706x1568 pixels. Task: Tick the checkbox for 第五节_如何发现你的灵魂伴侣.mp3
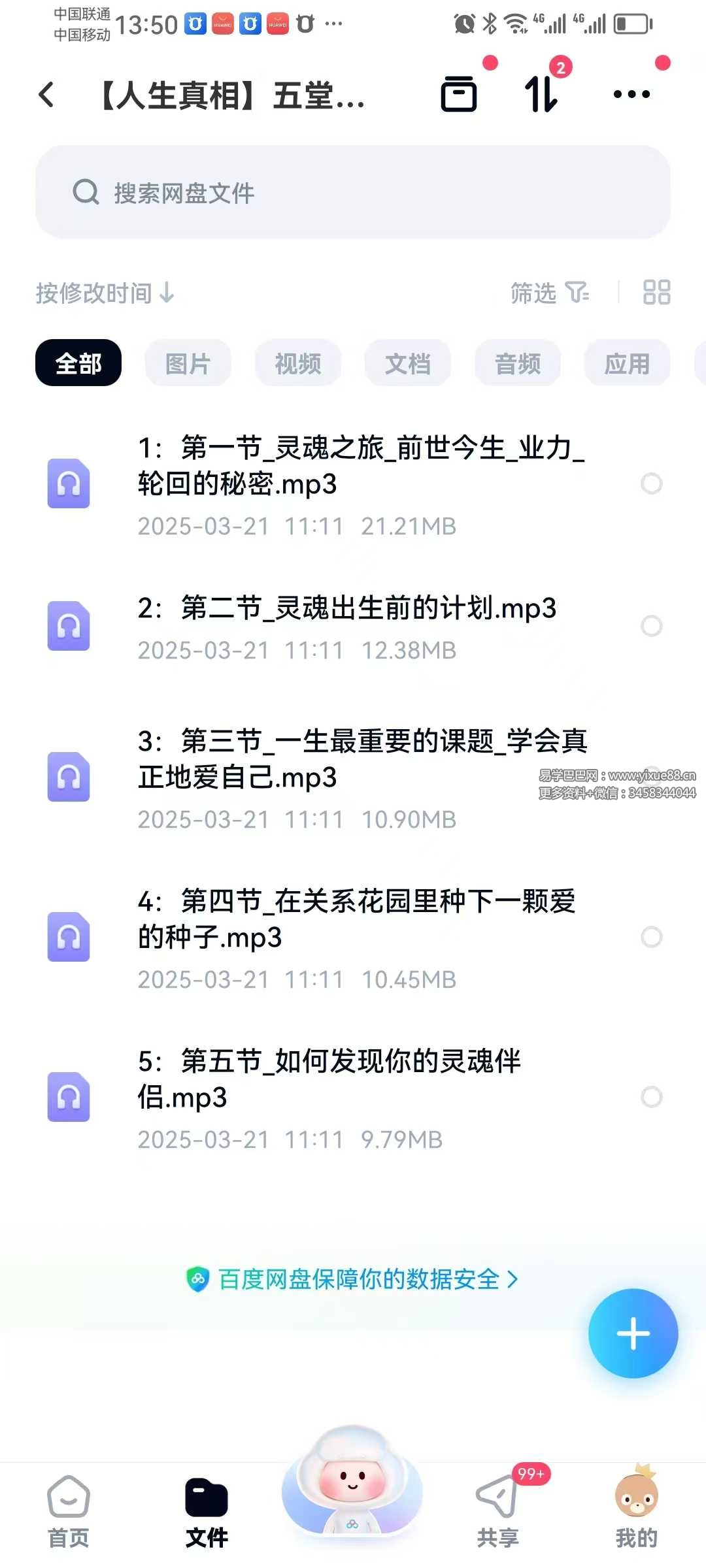[651, 1097]
